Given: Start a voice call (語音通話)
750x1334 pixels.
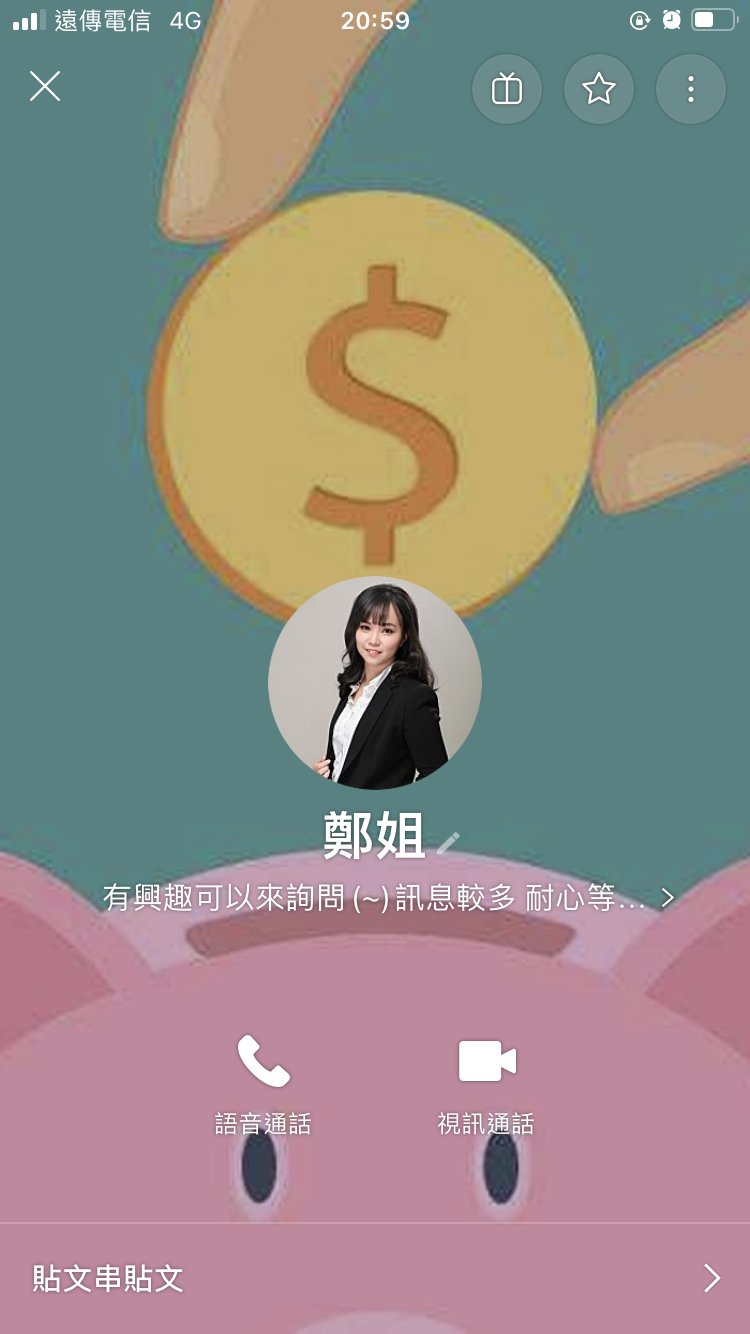Looking at the screenshot, I should pos(263,1084).
